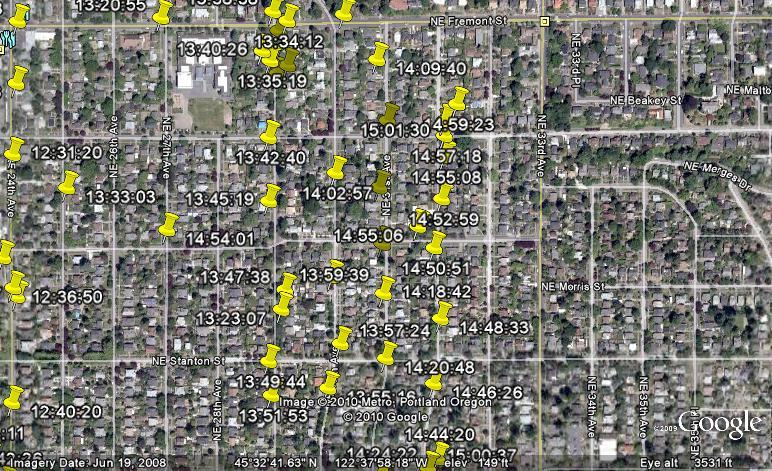Image resolution: width=772 pixels, height=471 pixels.
Task: Select the 12:31:20 pushpin placemark
Action: (14, 150)
